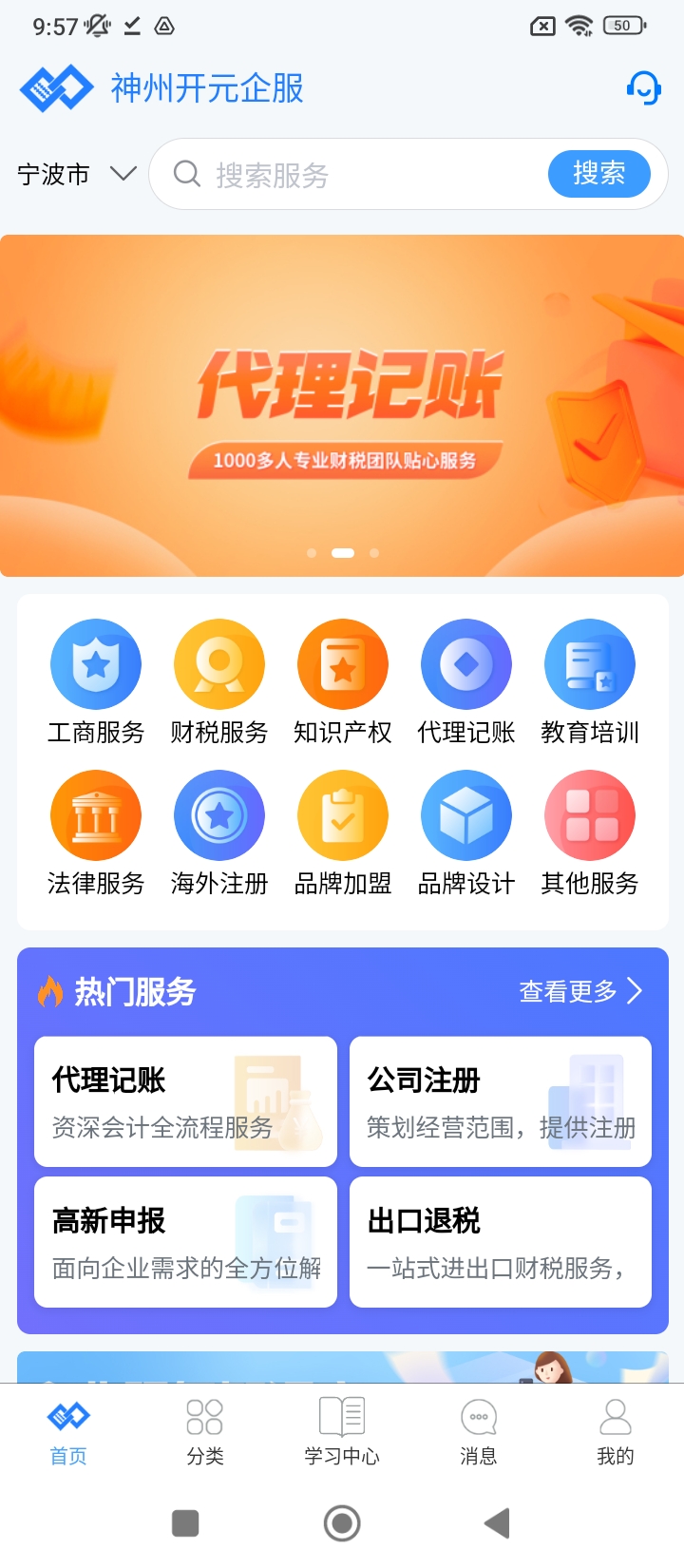684x1568 pixels.
Task: Switch to the 分类 tab
Action: [x=205, y=1431]
